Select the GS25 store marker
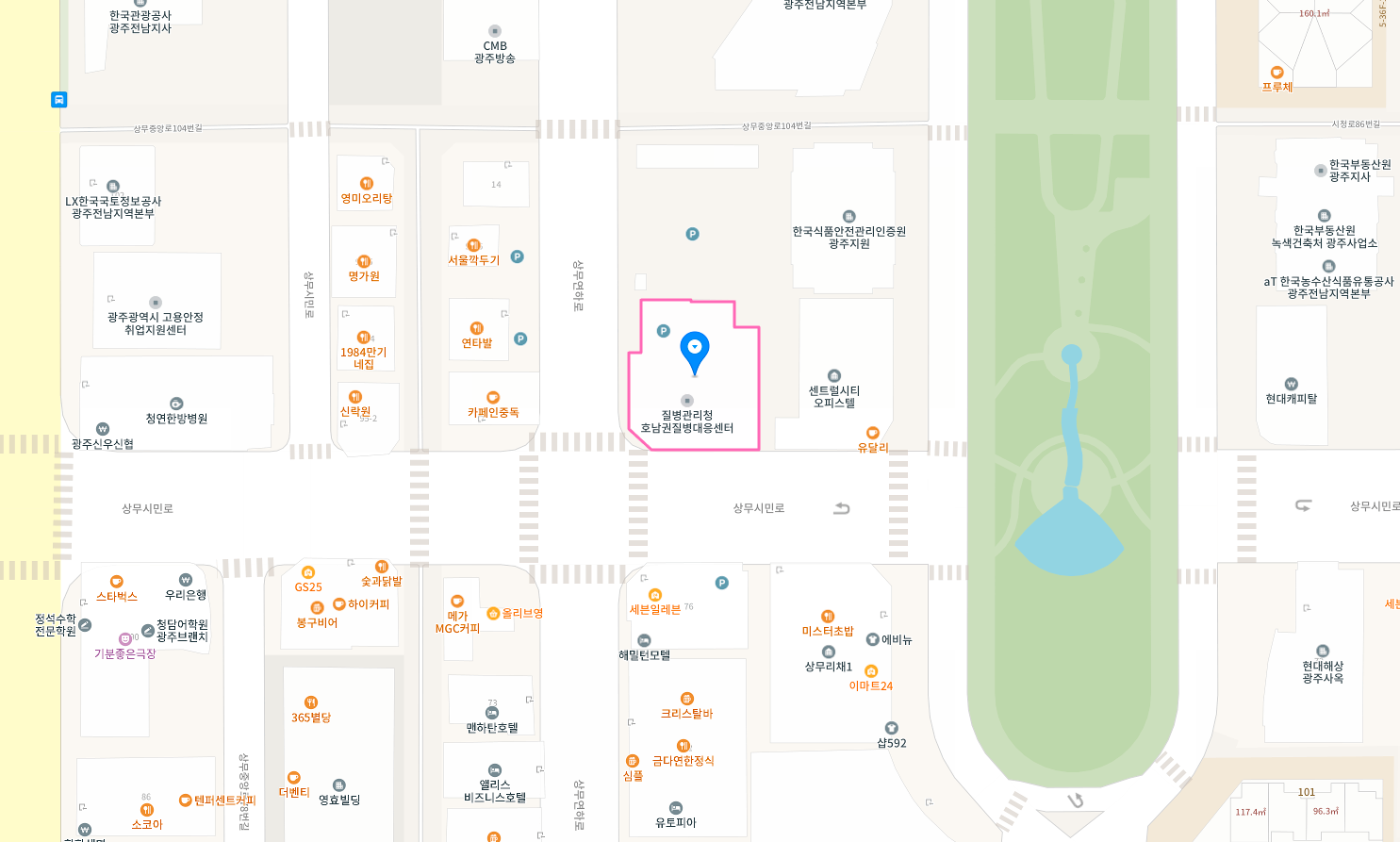 pos(308,572)
